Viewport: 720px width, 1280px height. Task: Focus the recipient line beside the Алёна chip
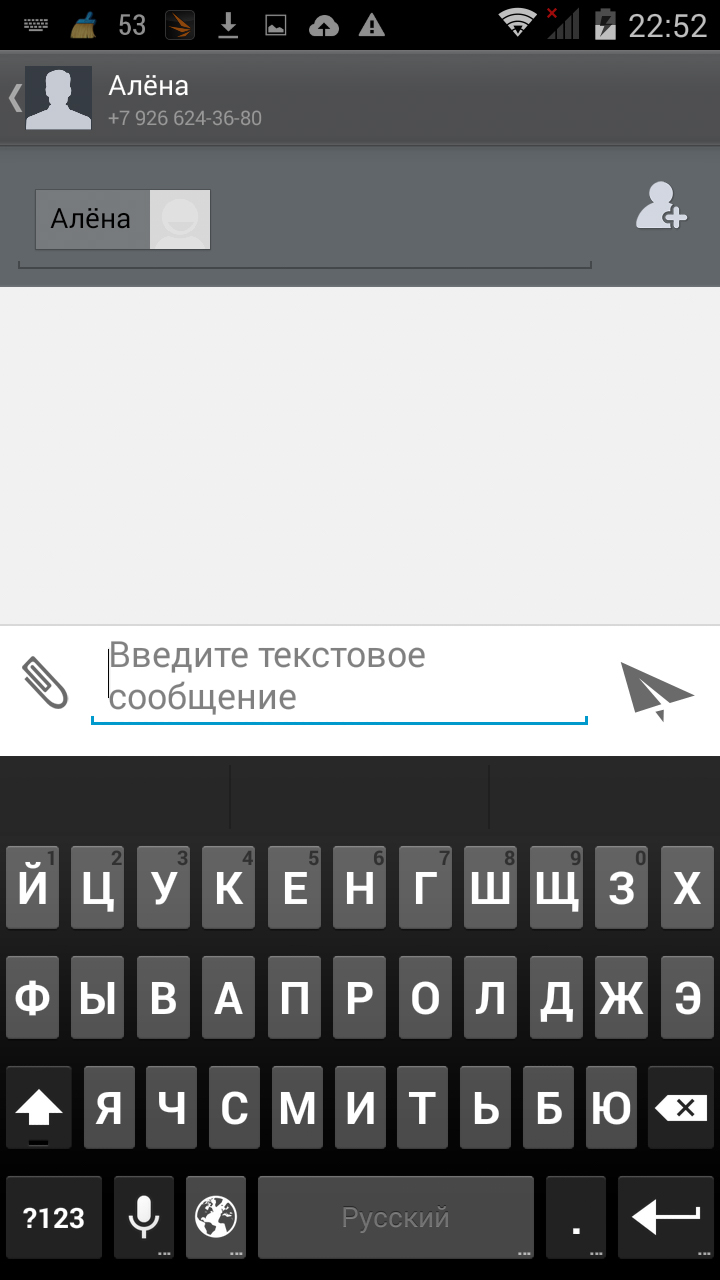pos(400,225)
